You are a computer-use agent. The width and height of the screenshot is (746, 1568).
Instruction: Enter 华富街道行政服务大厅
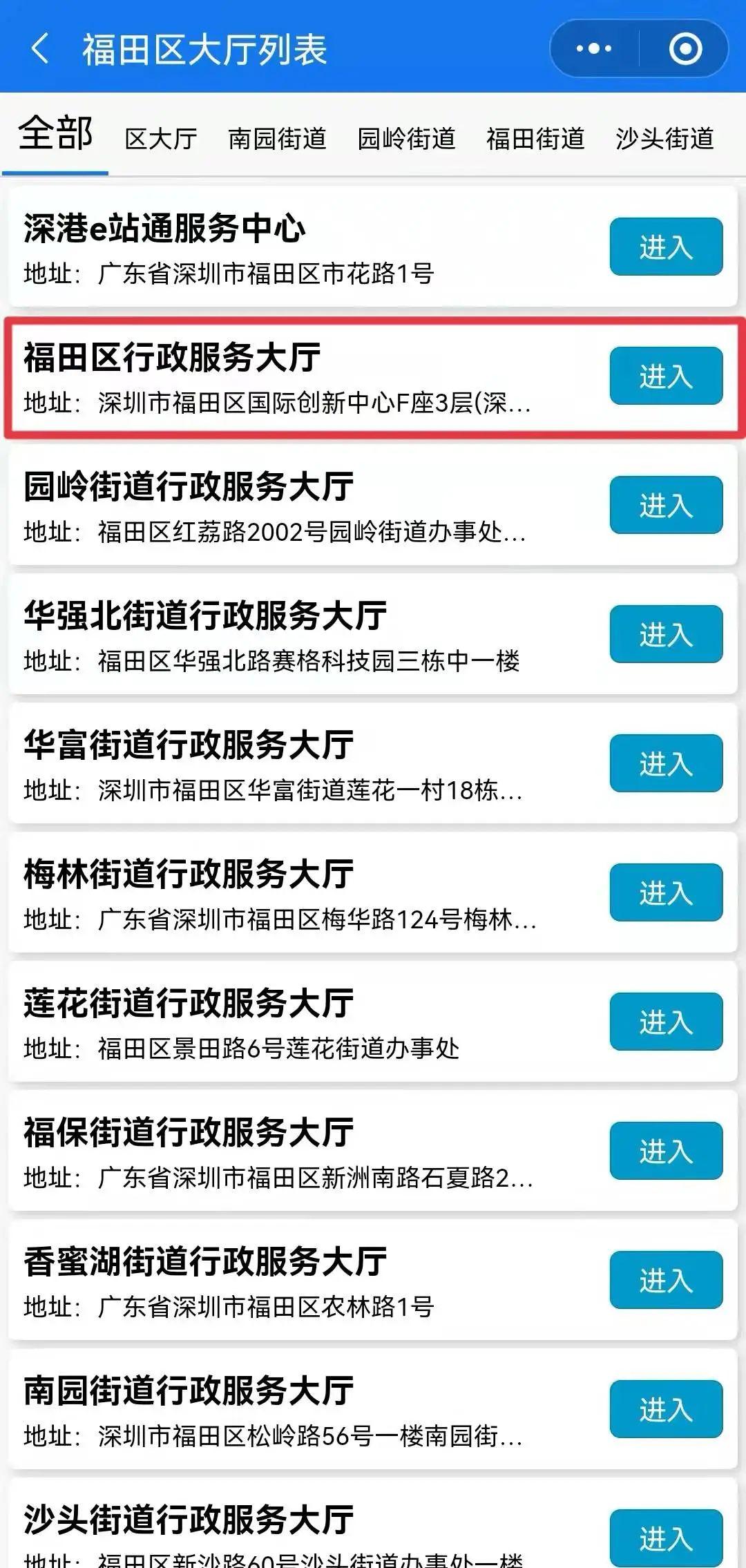(666, 763)
